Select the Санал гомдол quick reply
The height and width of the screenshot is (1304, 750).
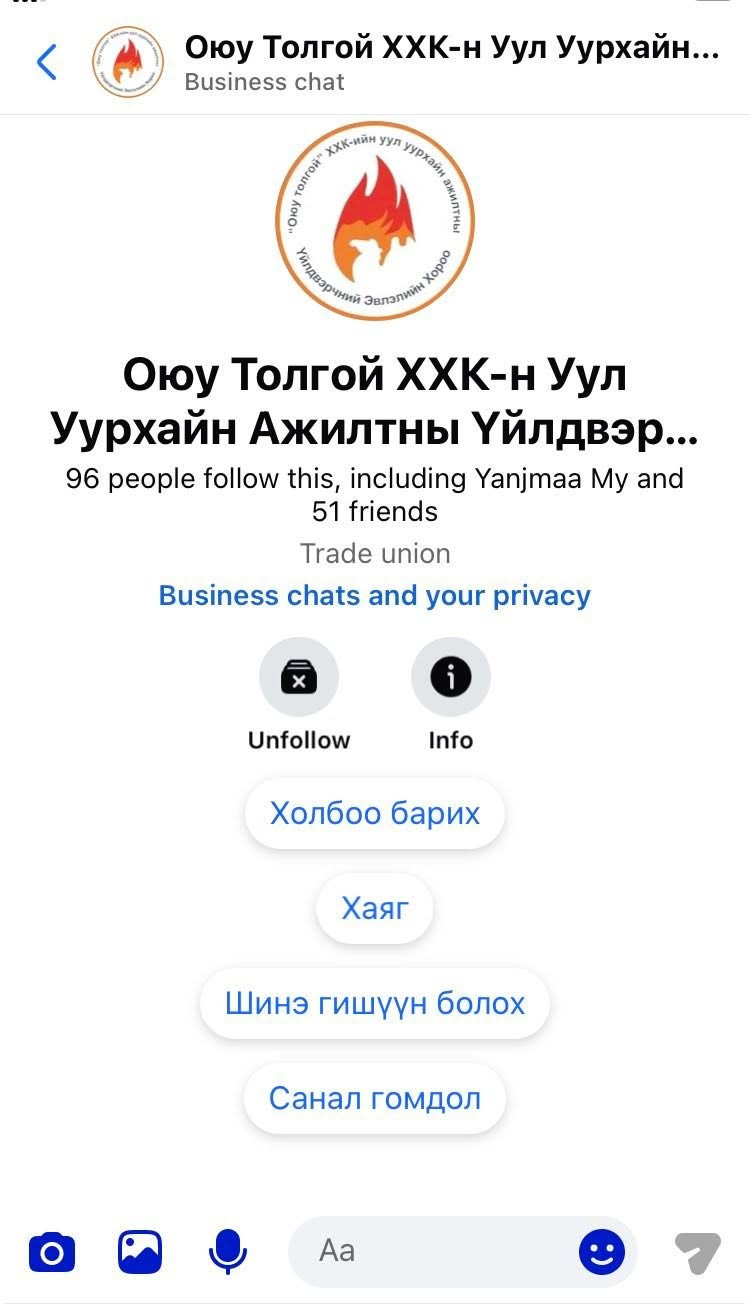pyautogui.click(x=375, y=1098)
